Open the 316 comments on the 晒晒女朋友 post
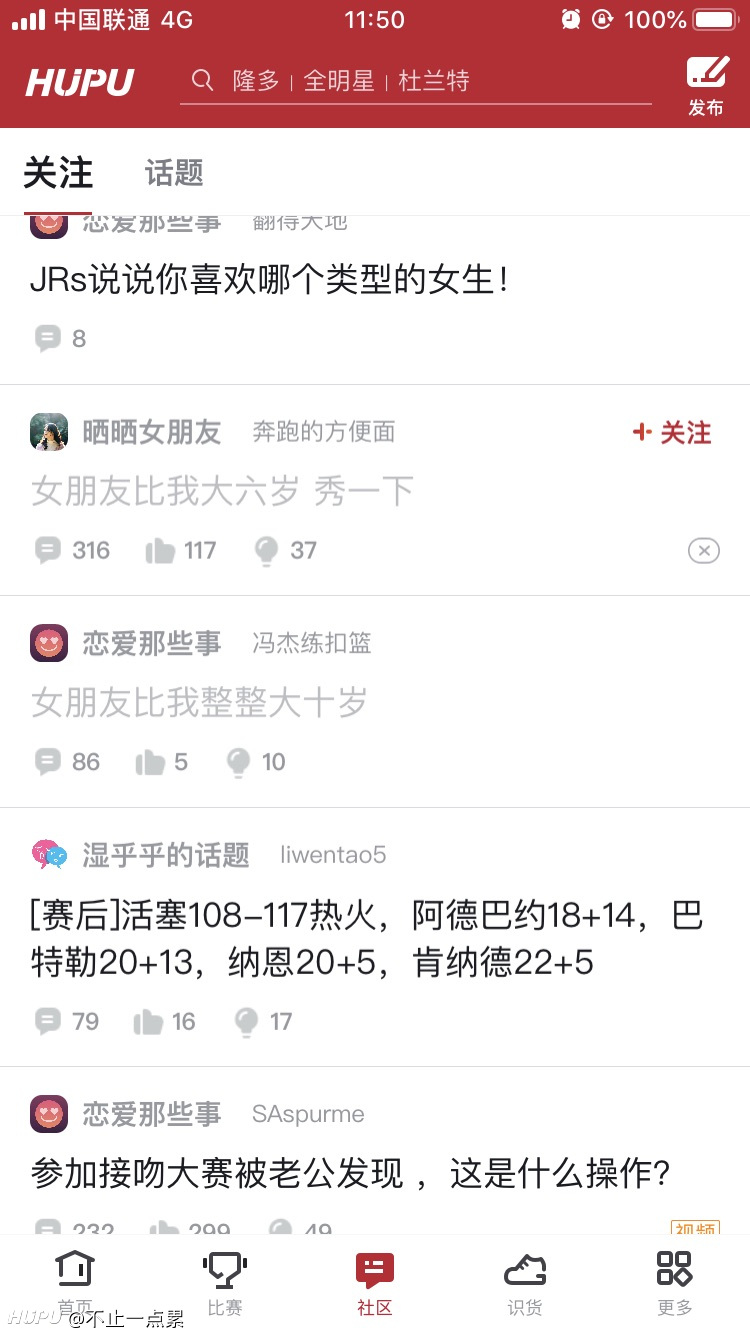750x1334 pixels. click(x=72, y=550)
